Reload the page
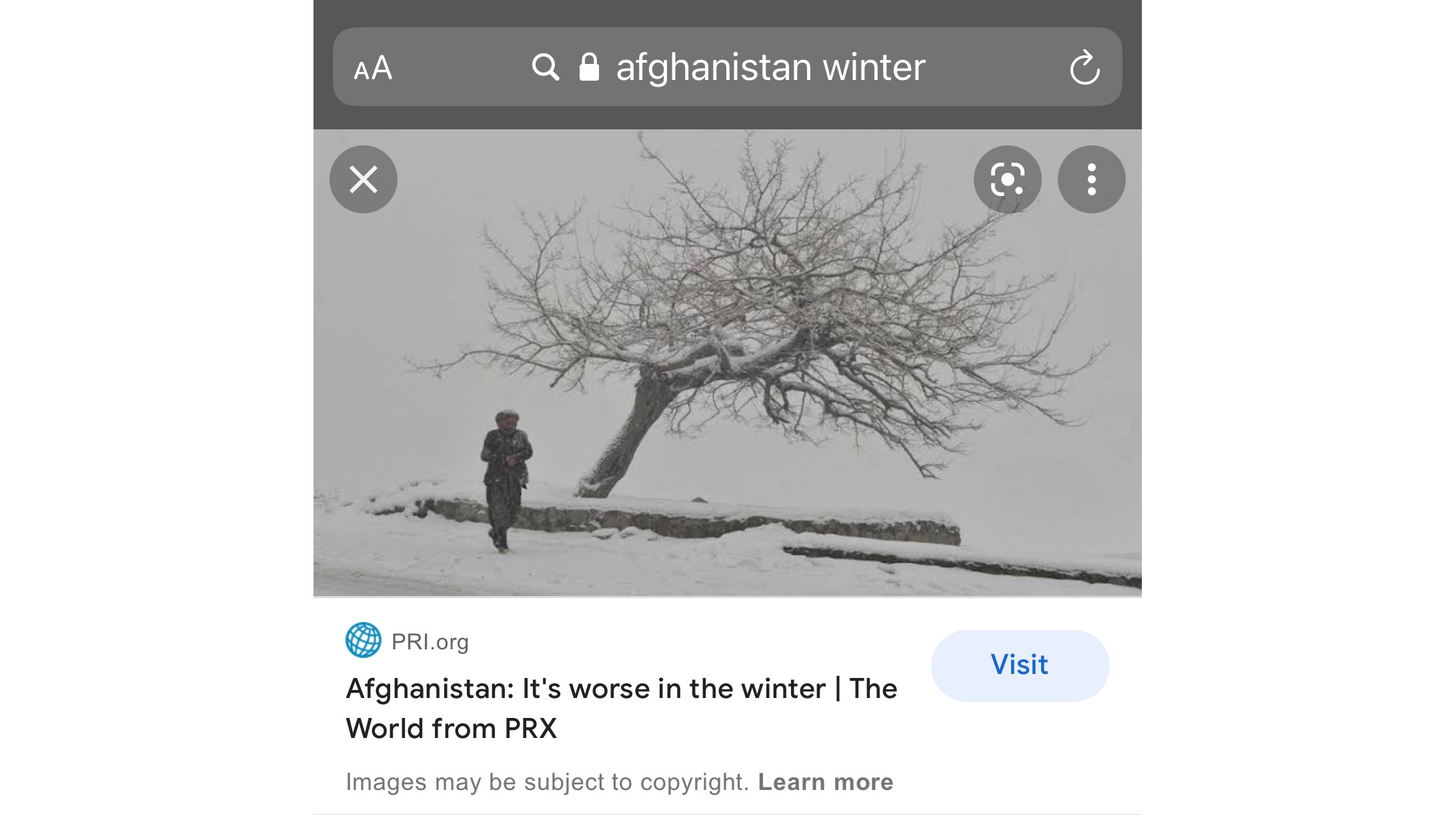The width and height of the screenshot is (1456, 818). (1084, 67)
